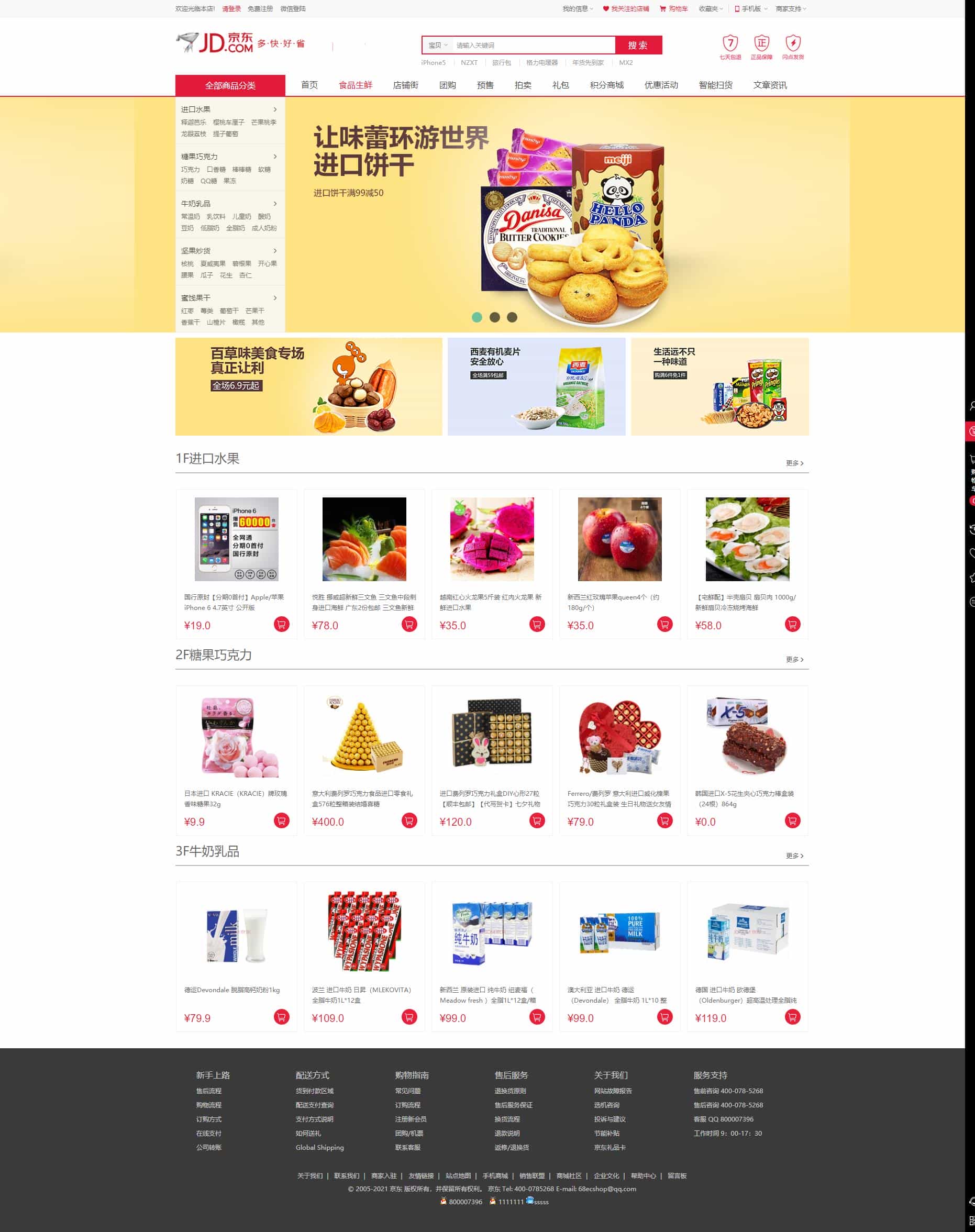Viewport: 975px width, 1232px height.
Task: Open the 德运Devondale milk powder product
Action: (x=236, y=936)
